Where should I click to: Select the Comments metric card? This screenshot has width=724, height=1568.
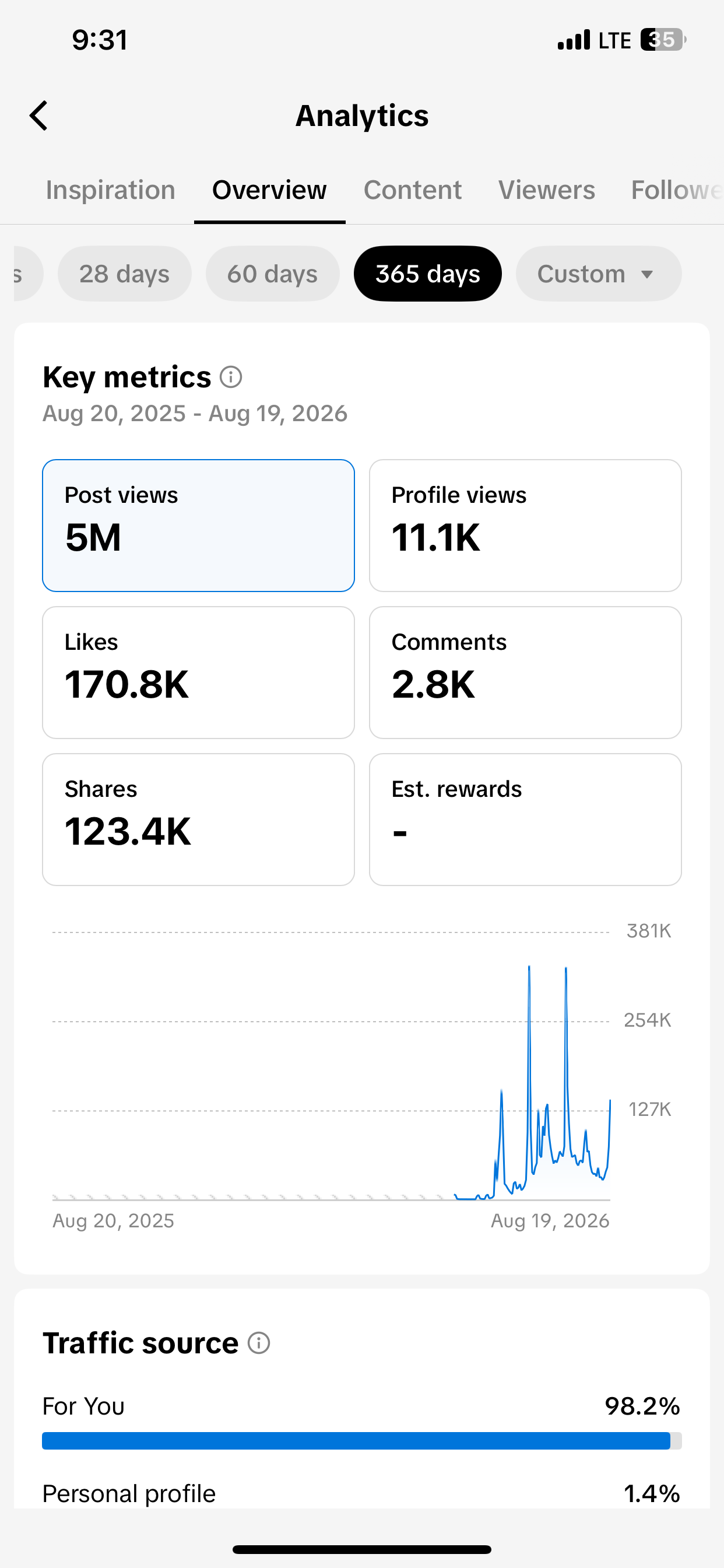coord(525,673)
